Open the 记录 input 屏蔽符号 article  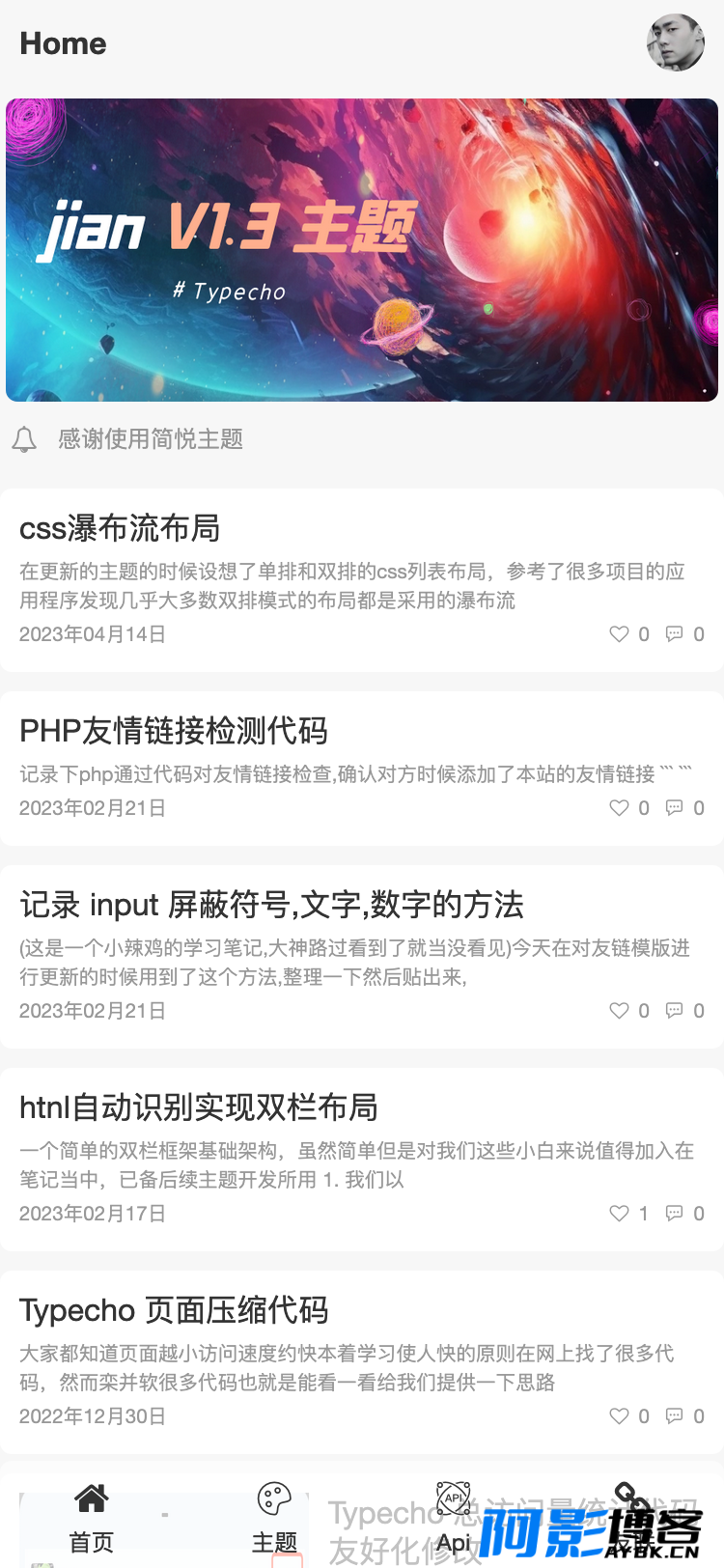coord(271,905)
